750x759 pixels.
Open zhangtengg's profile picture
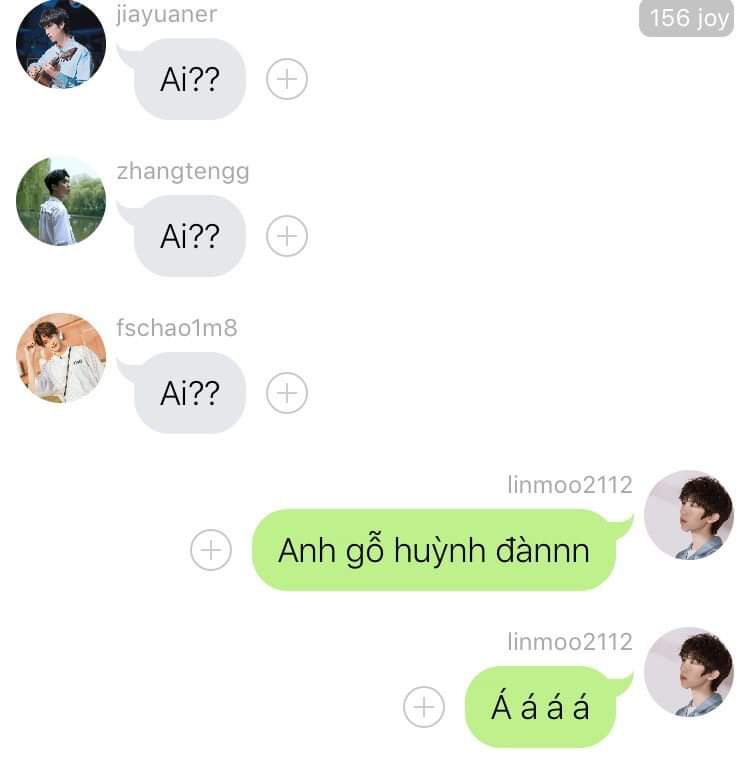tap(61, 201)
